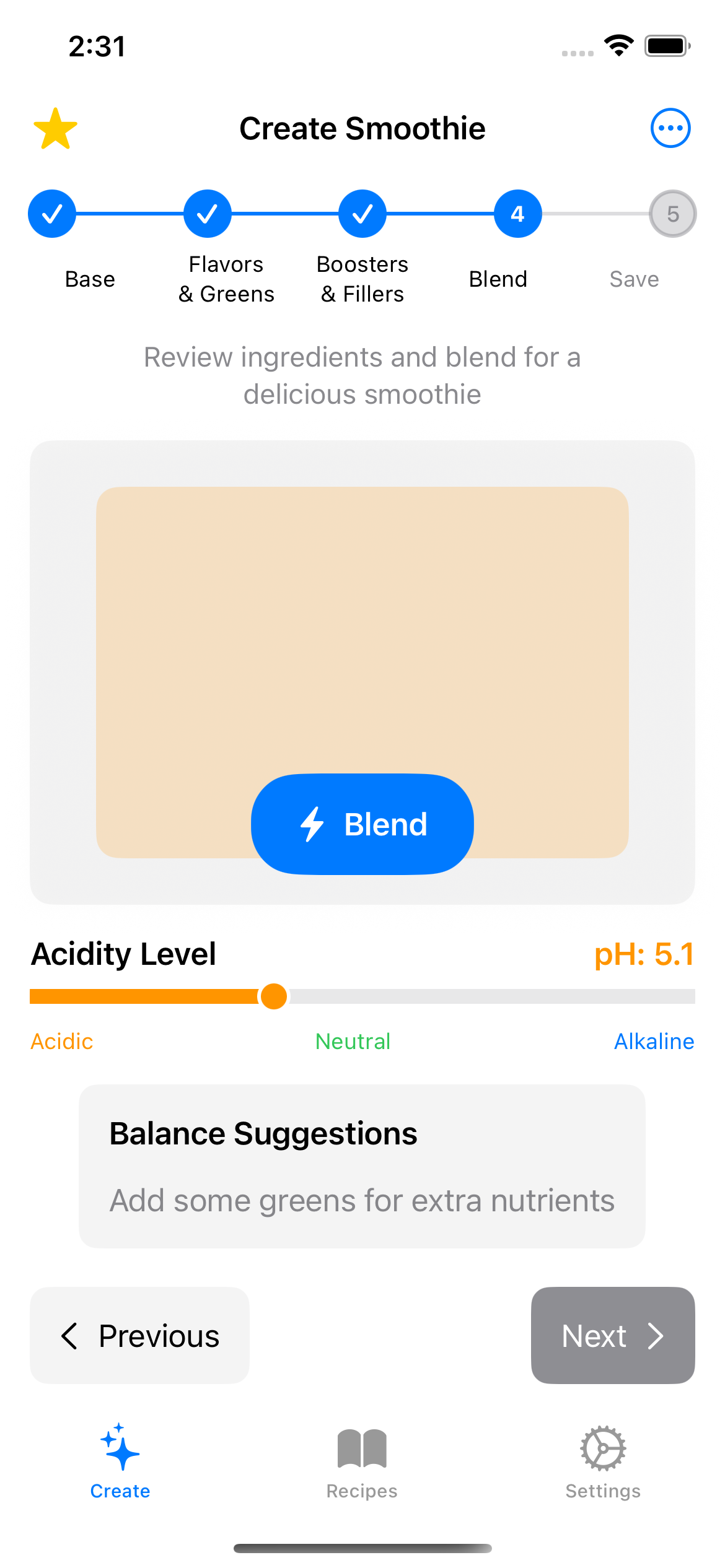
Task: Go back with Previous button
Action: [x=139, y=1335]
